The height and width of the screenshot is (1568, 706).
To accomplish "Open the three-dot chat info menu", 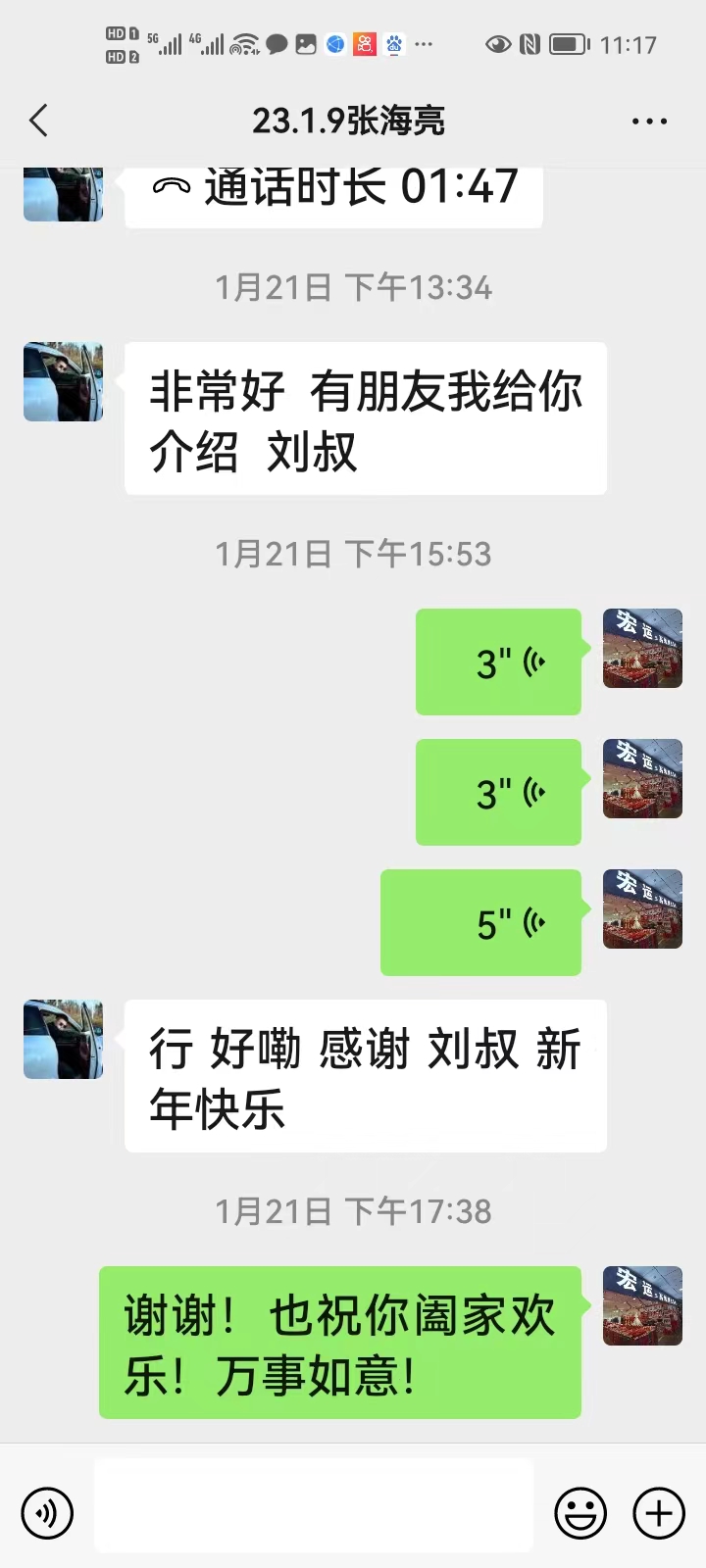I will coord(649,122).
